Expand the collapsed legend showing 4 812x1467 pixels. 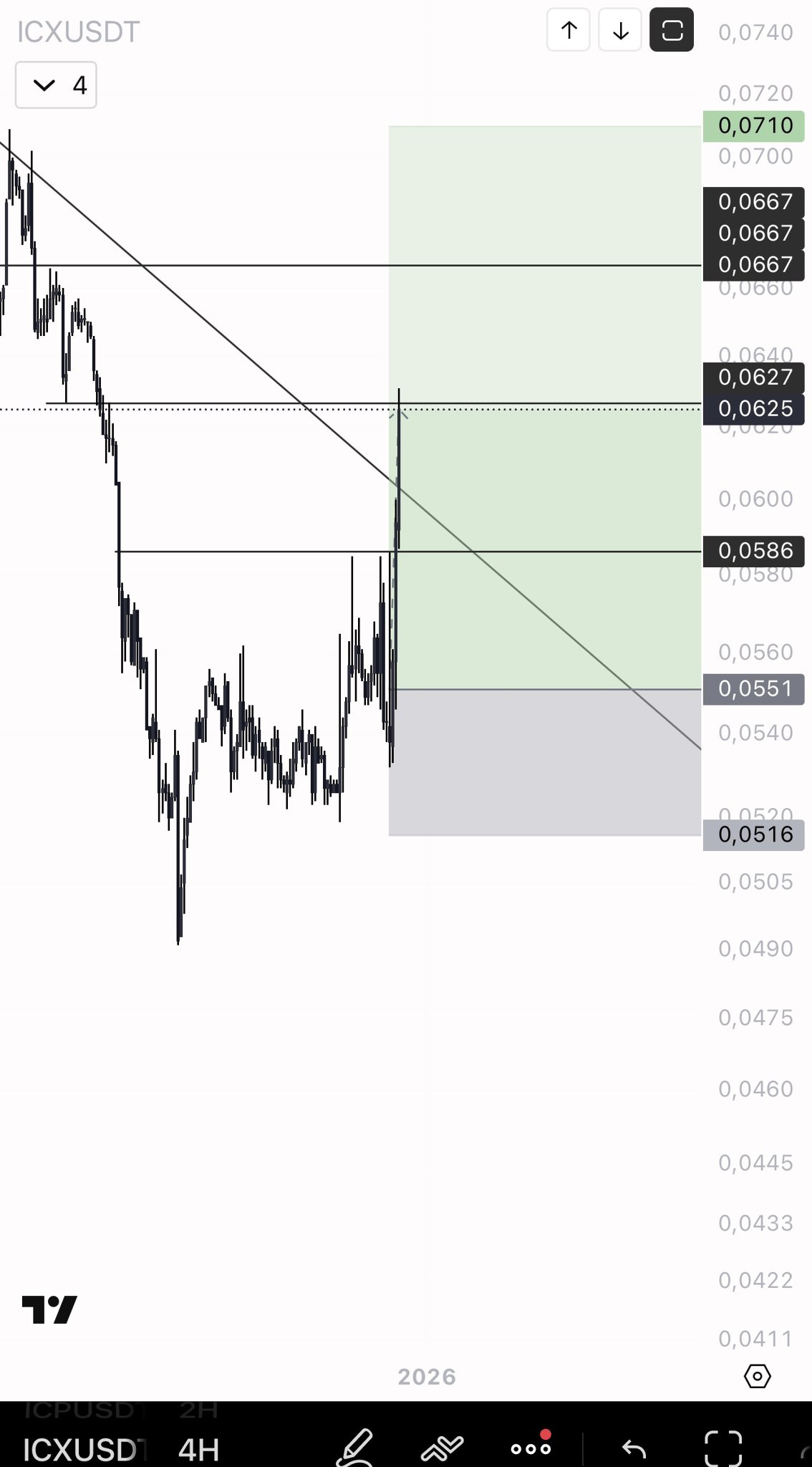point(56,85)
